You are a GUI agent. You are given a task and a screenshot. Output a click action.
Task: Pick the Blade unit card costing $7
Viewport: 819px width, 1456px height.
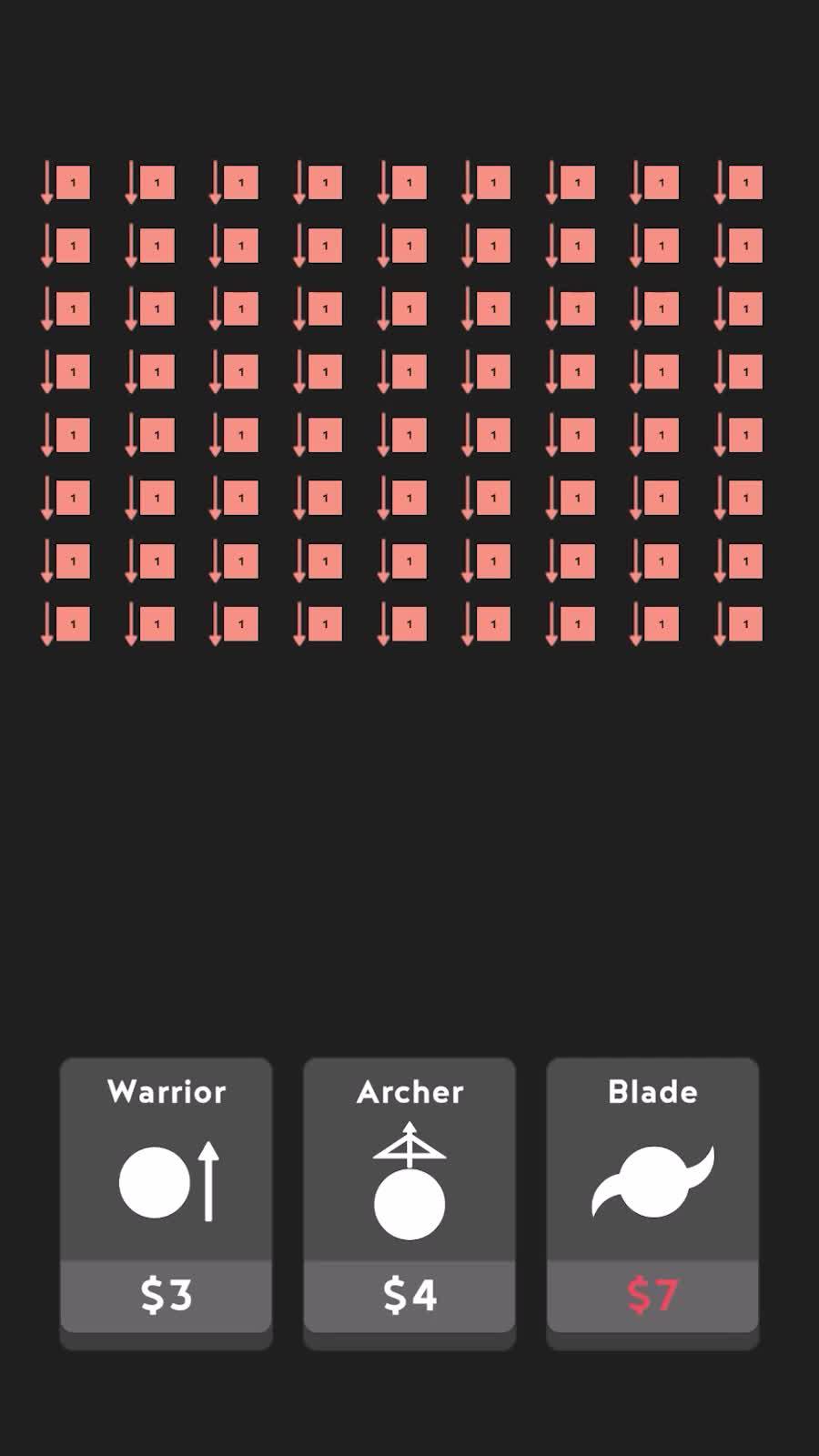click(652, 1197)
